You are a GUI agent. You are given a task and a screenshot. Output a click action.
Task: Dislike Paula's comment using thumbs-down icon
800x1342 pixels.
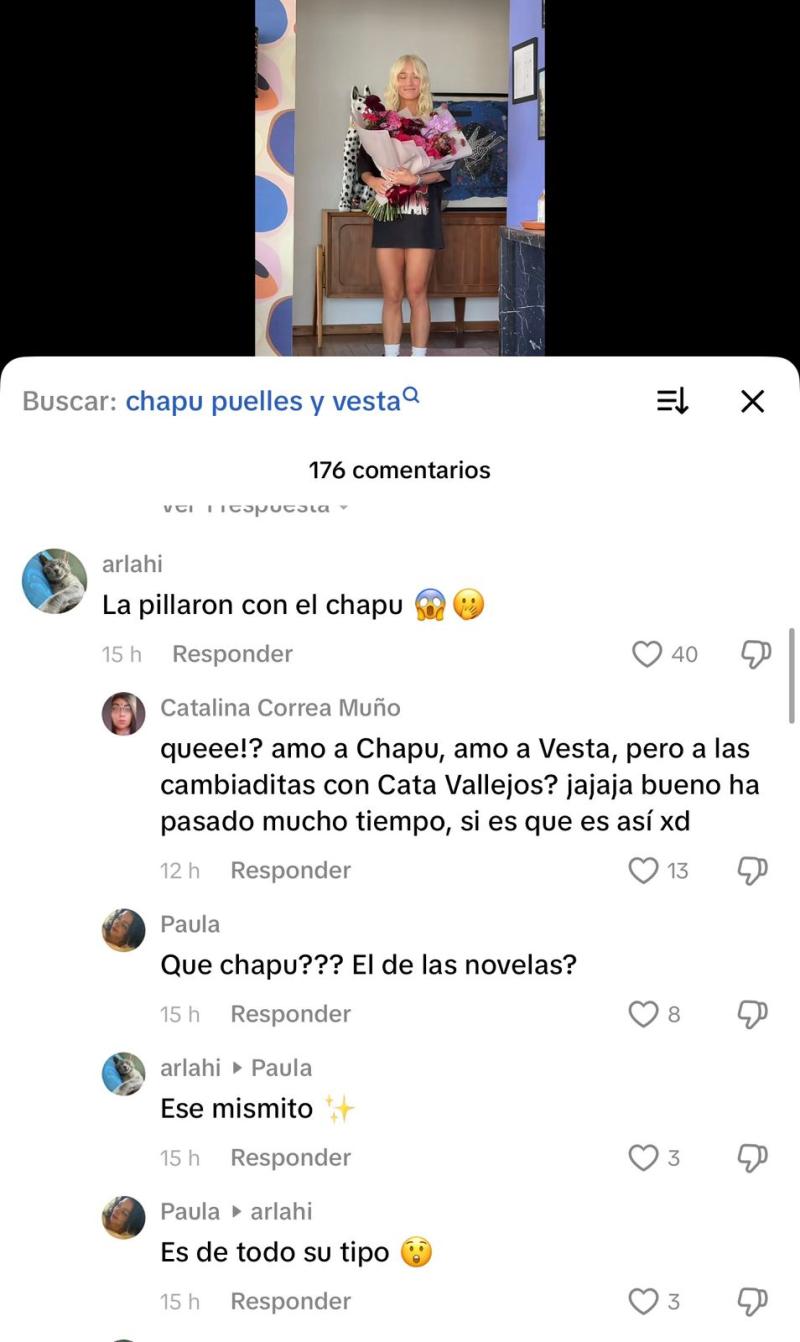(754, 1013)
